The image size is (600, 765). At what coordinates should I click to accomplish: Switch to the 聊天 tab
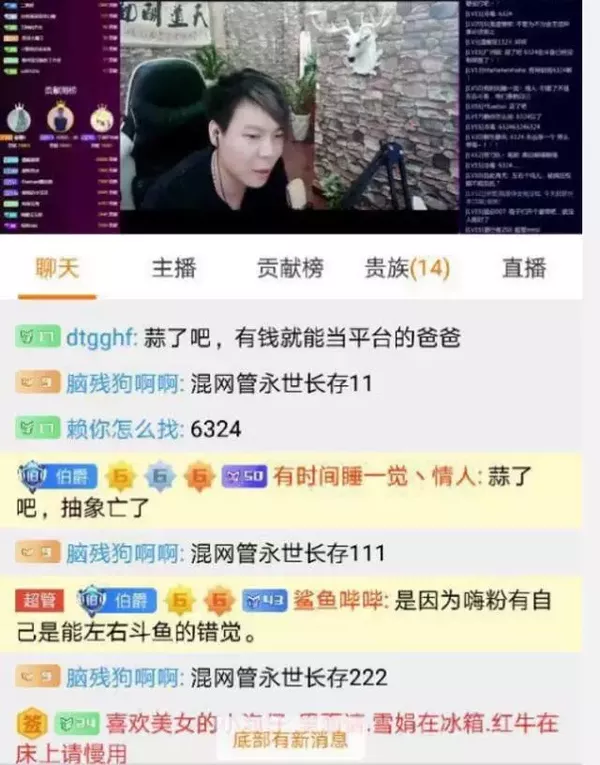coord(57,269)
